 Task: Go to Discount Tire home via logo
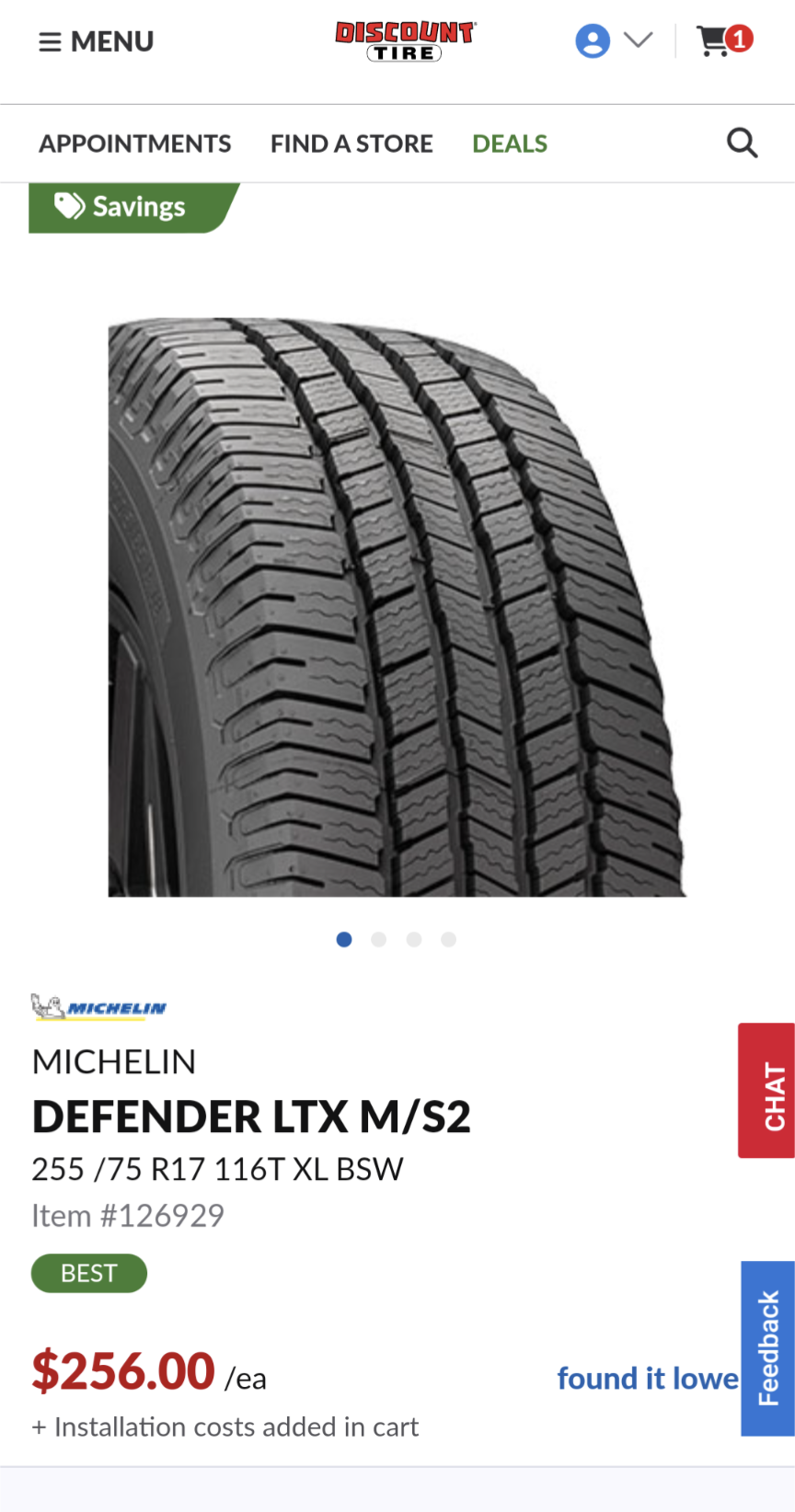point(405,41)
